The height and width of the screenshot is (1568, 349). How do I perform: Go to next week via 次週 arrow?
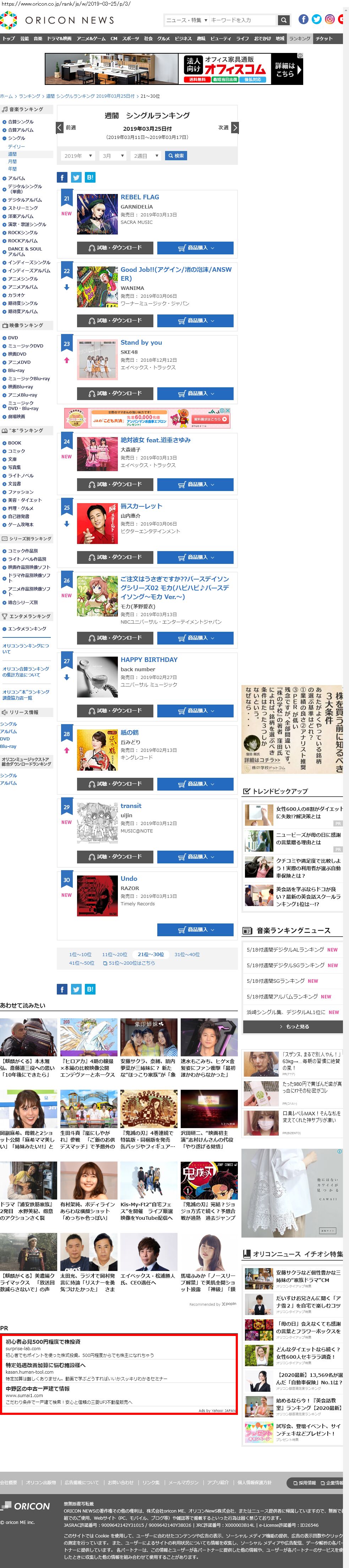click(235, 128)
